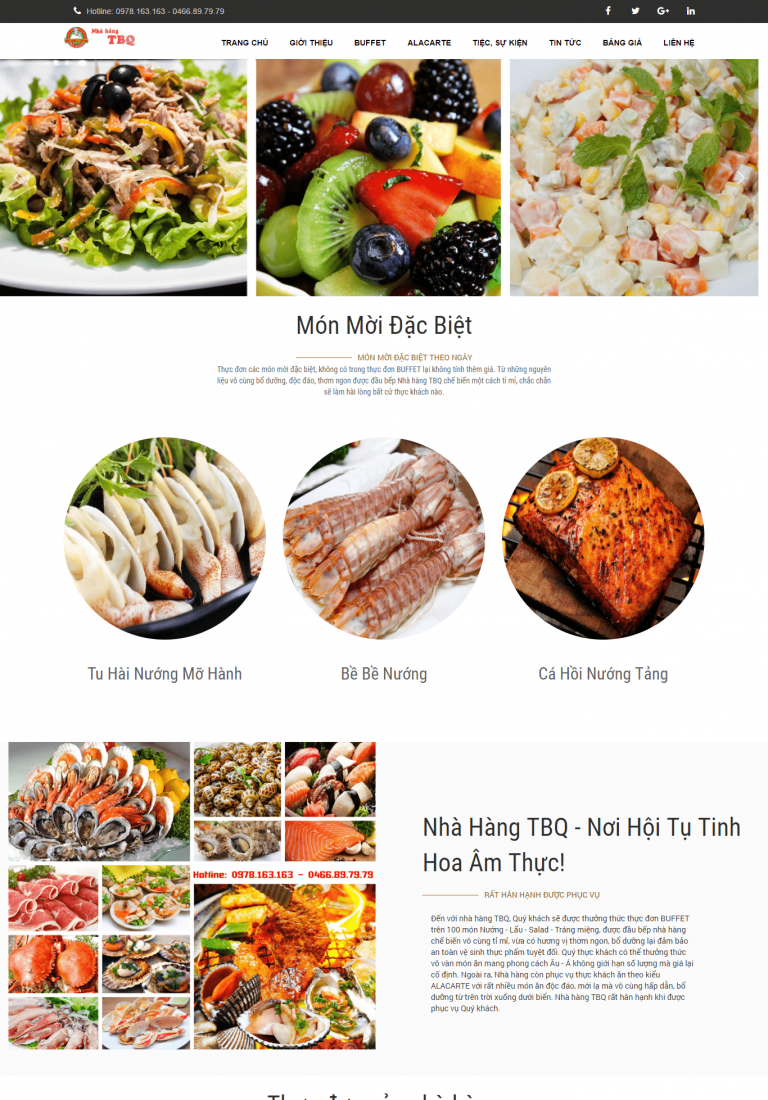Image resolution: width=768 pixels, height=1100 pixels.
Task: Select Buffet in the navigation bar
Action: pos(370,43)
